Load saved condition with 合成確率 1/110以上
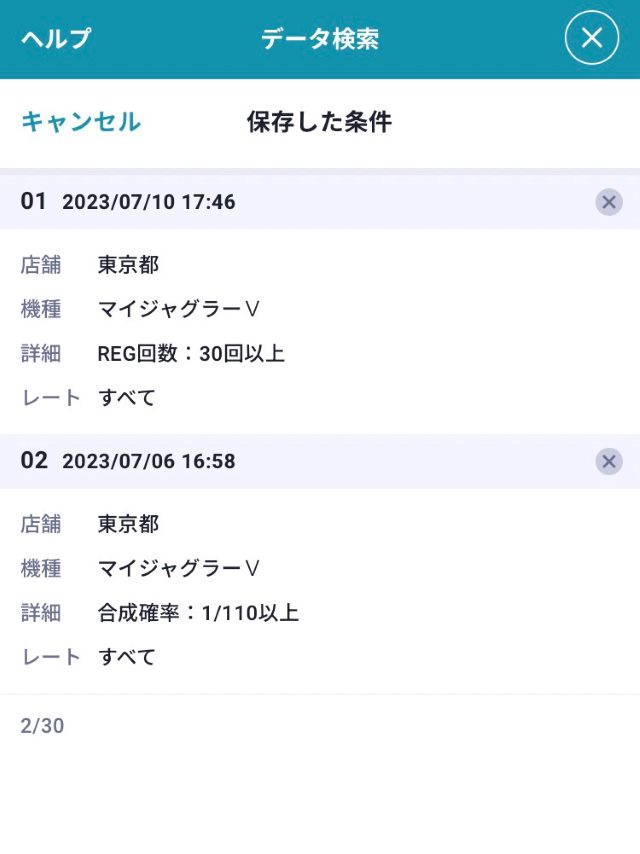The height and width of the screenshot is (854, 640). [x=300, y=590]
